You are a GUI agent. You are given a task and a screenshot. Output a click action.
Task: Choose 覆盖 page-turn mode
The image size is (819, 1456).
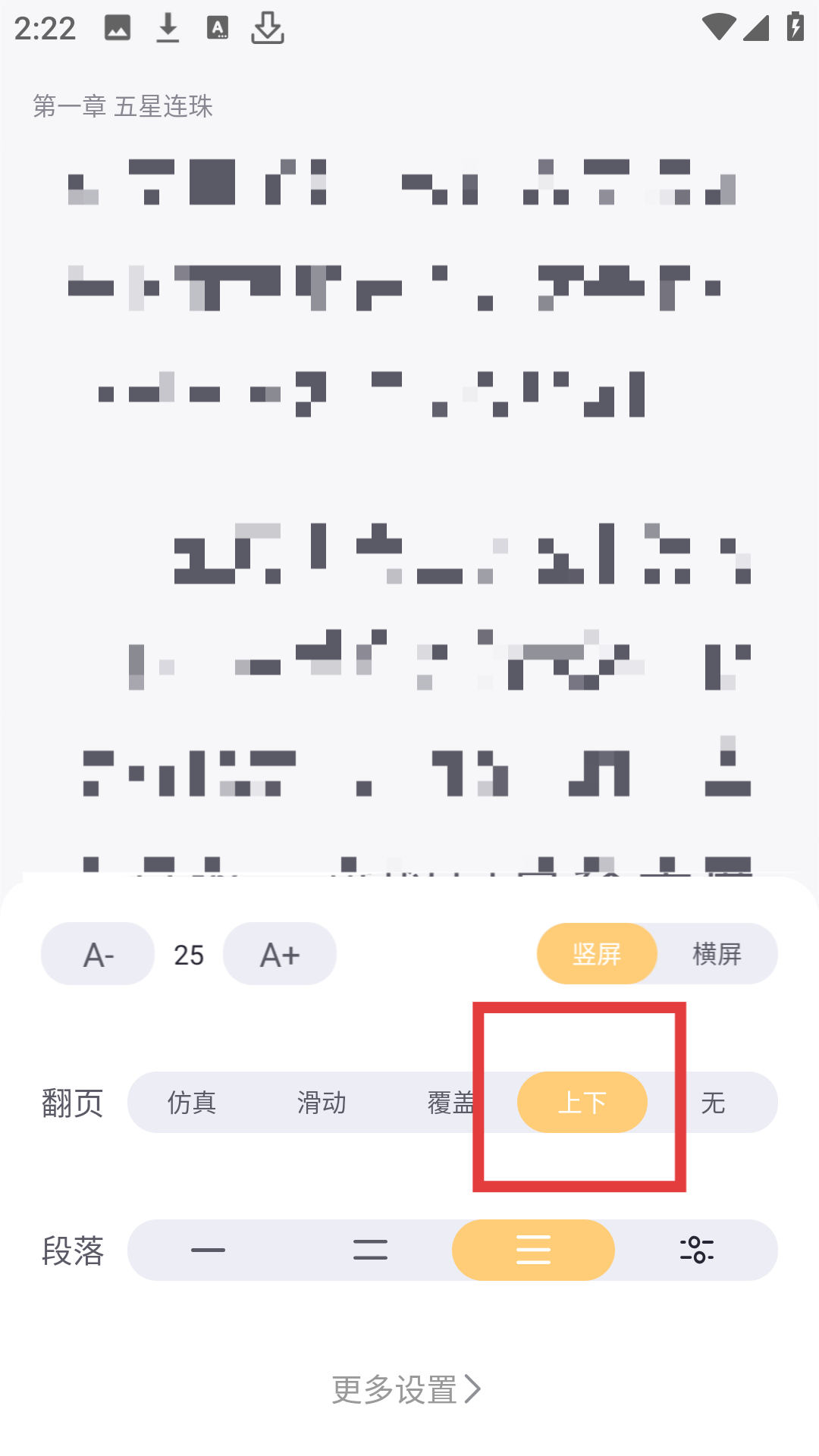click(x=451, y=1103)
